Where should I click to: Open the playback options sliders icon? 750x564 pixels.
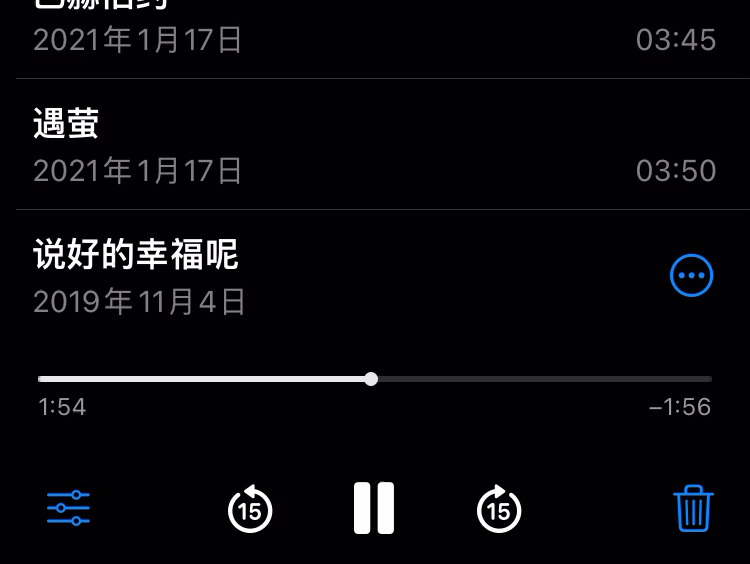pos(68,508)
